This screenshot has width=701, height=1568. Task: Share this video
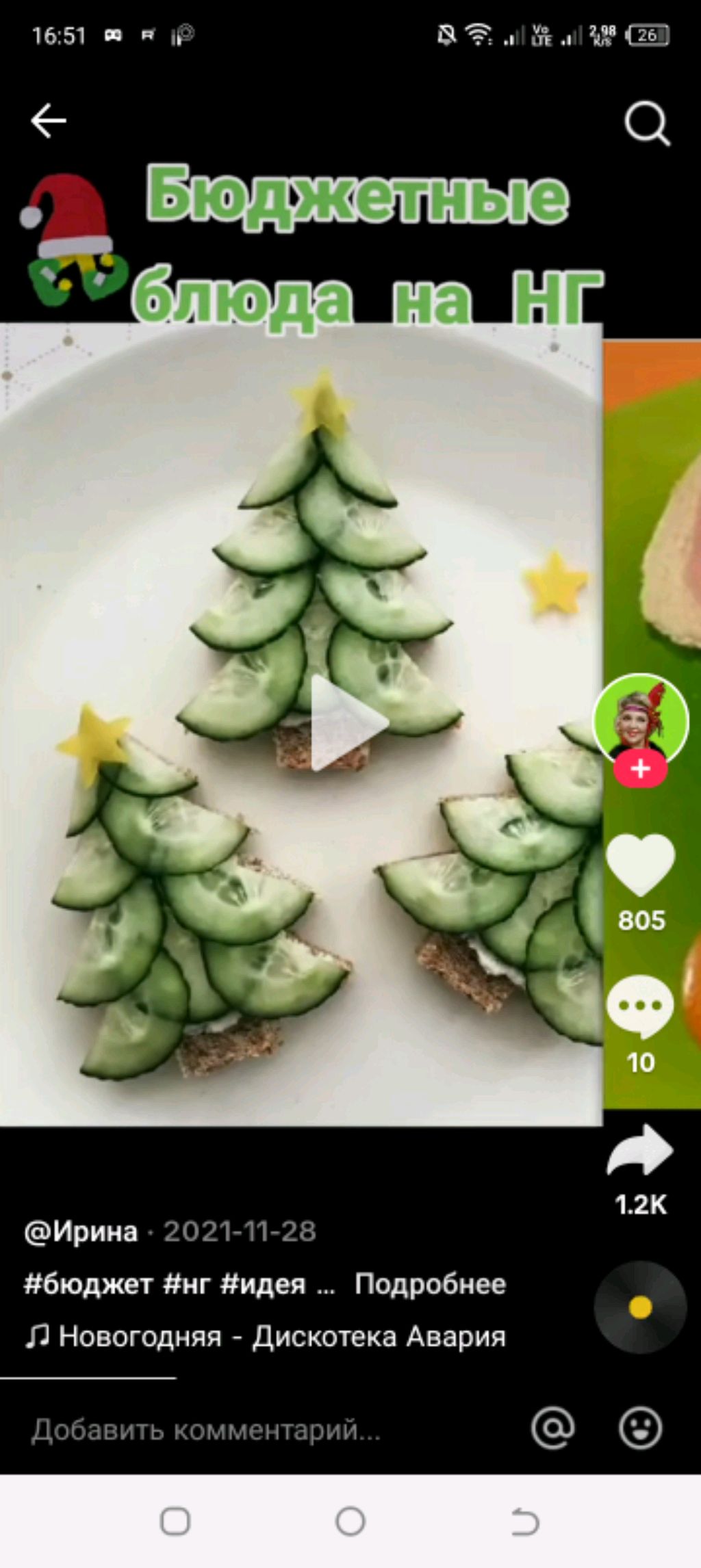(x=641, y=1151)
